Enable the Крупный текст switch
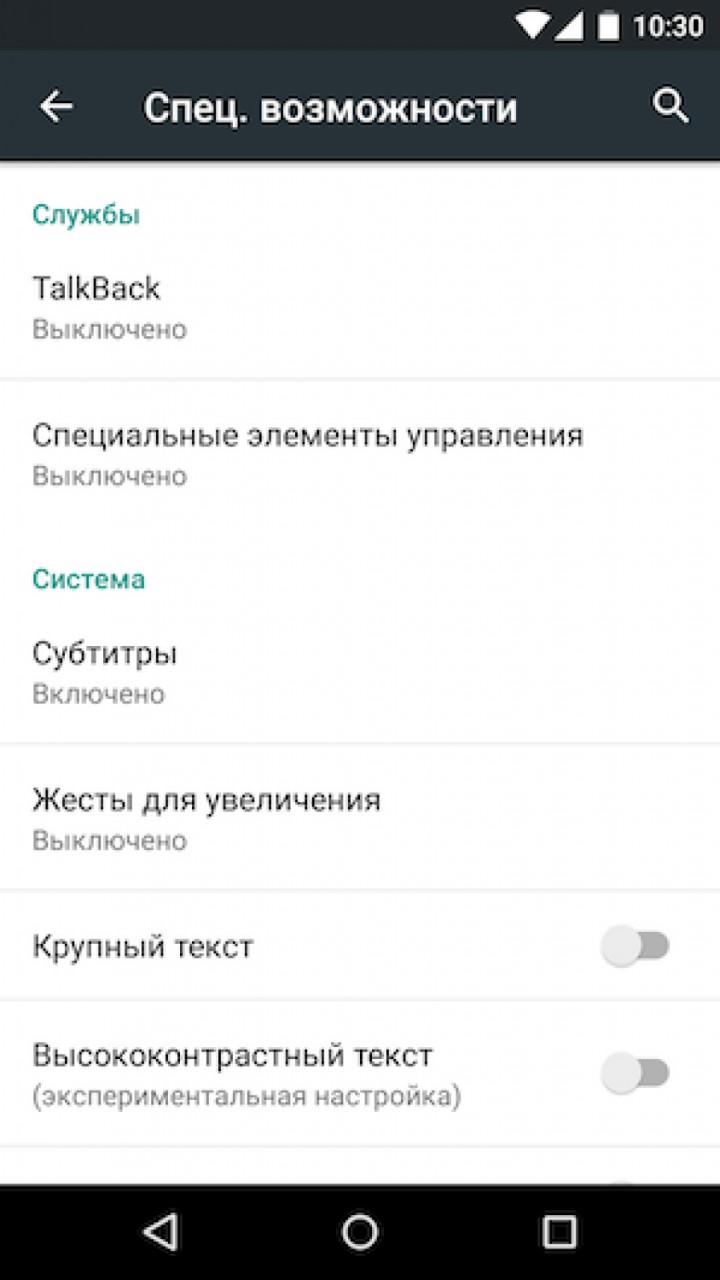Image resolution: width=720 pixels, height=1280 pixels. point(635,946)
